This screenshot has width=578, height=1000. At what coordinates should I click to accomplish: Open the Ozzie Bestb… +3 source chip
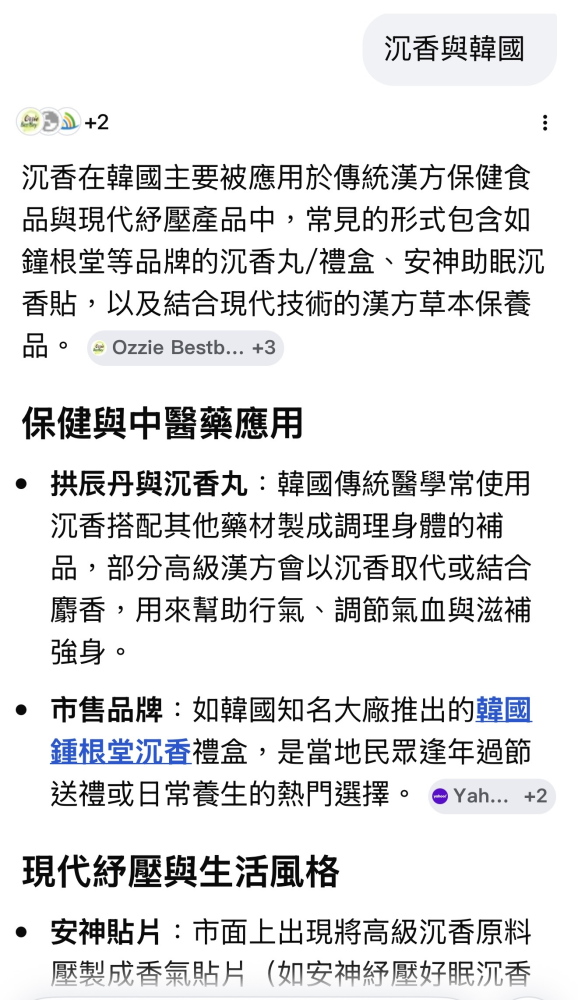pos(185,348)
